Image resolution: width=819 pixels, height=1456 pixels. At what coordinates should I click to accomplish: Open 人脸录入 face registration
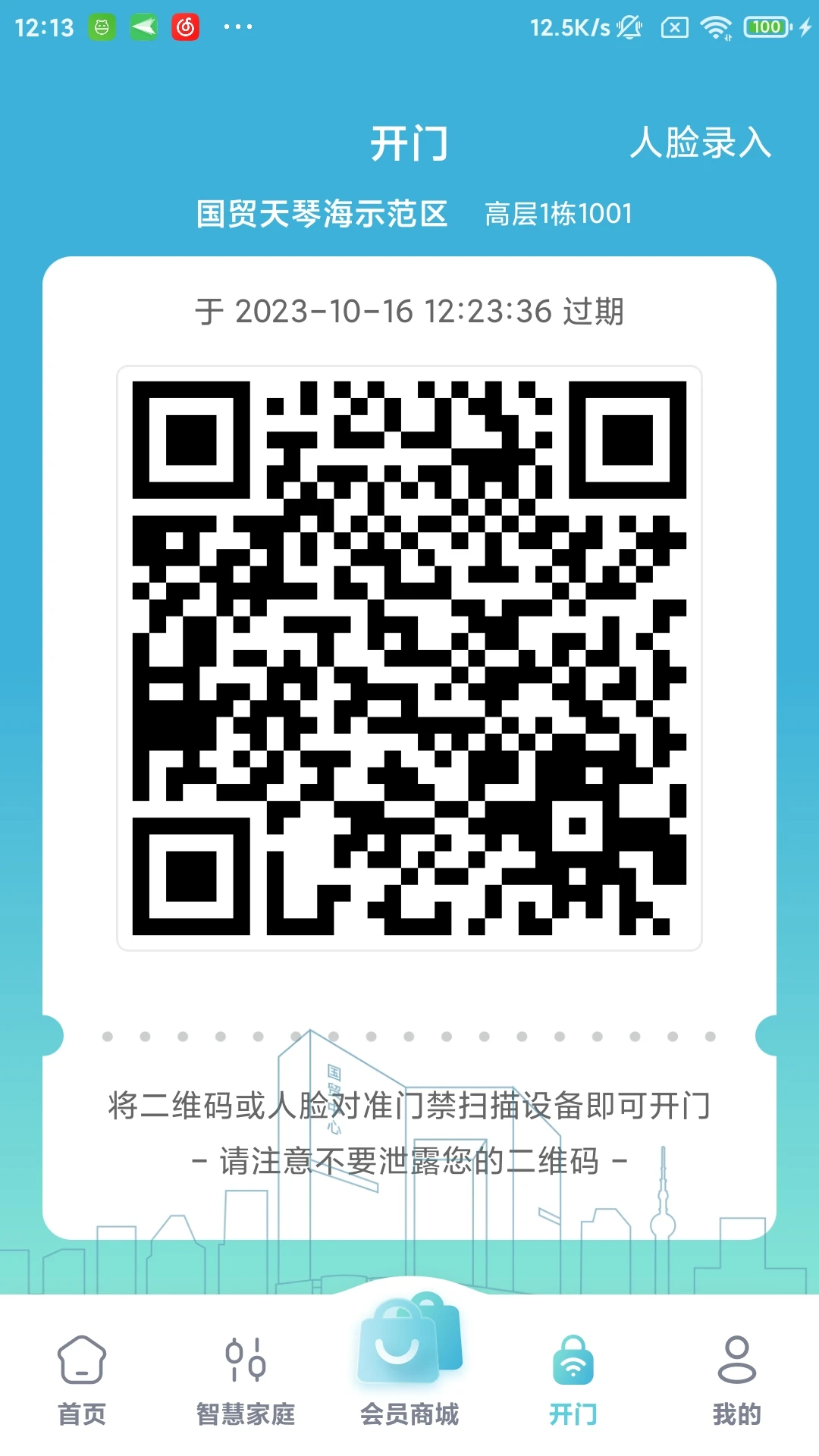700,143
